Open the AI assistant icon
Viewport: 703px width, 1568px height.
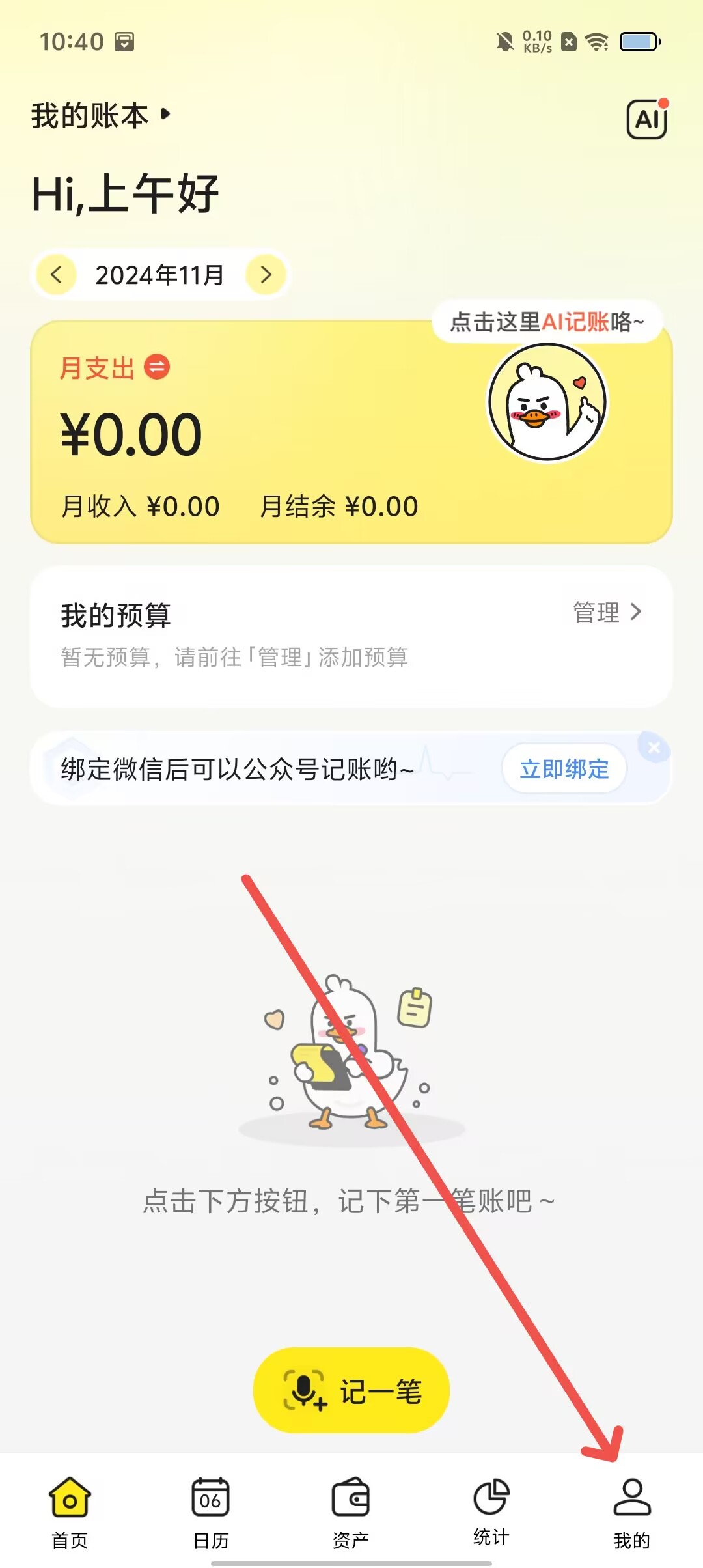(x=647, y=119)
